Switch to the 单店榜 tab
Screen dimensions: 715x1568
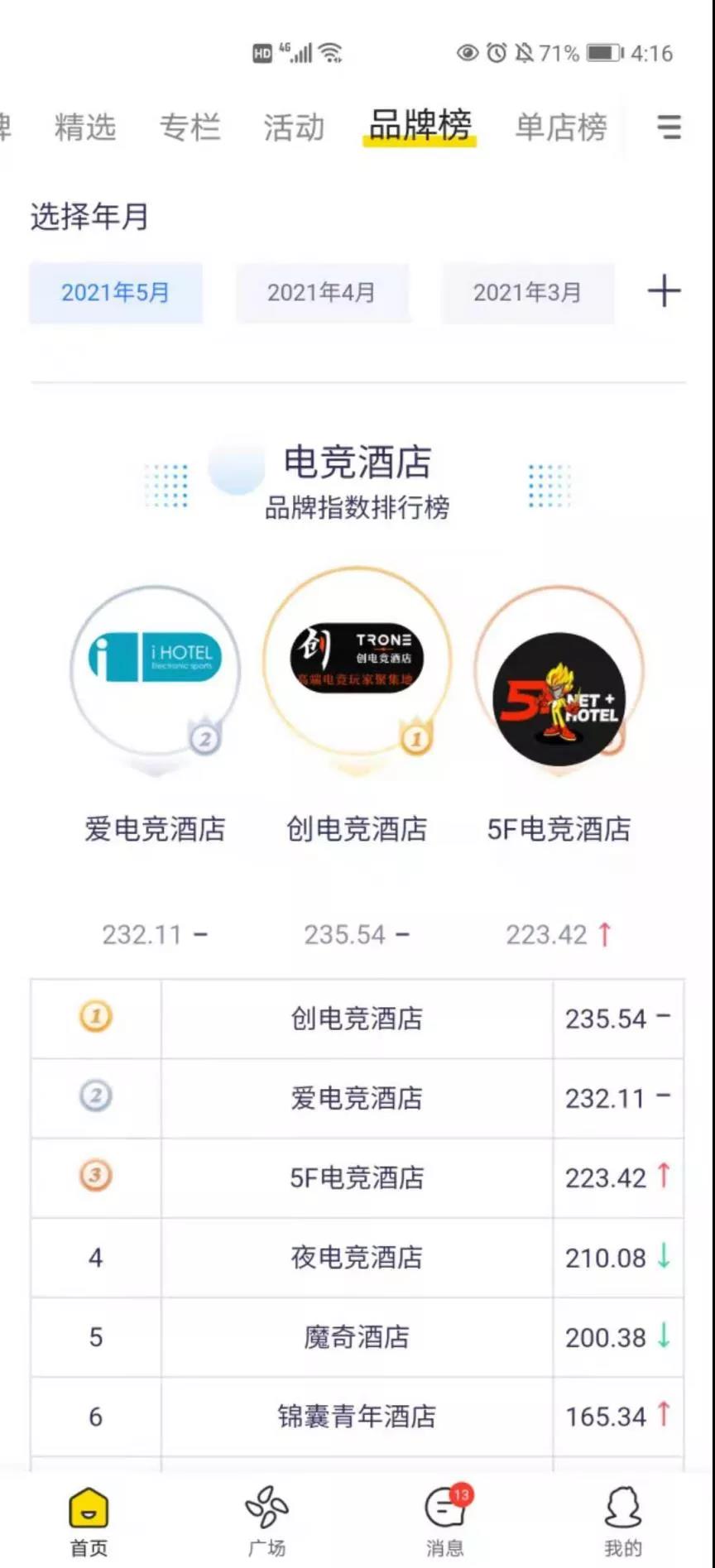(561, 127)
